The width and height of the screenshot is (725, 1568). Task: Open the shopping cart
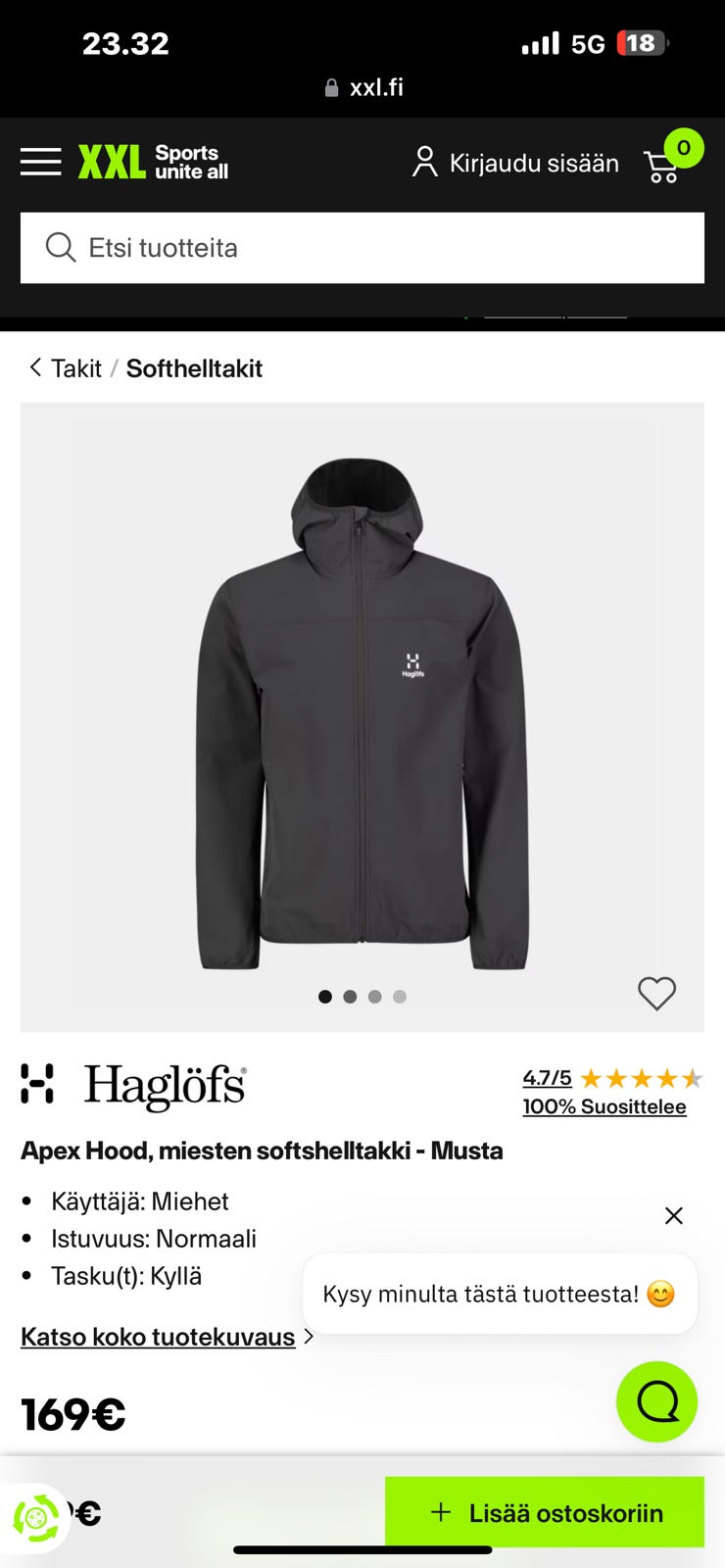664,165
